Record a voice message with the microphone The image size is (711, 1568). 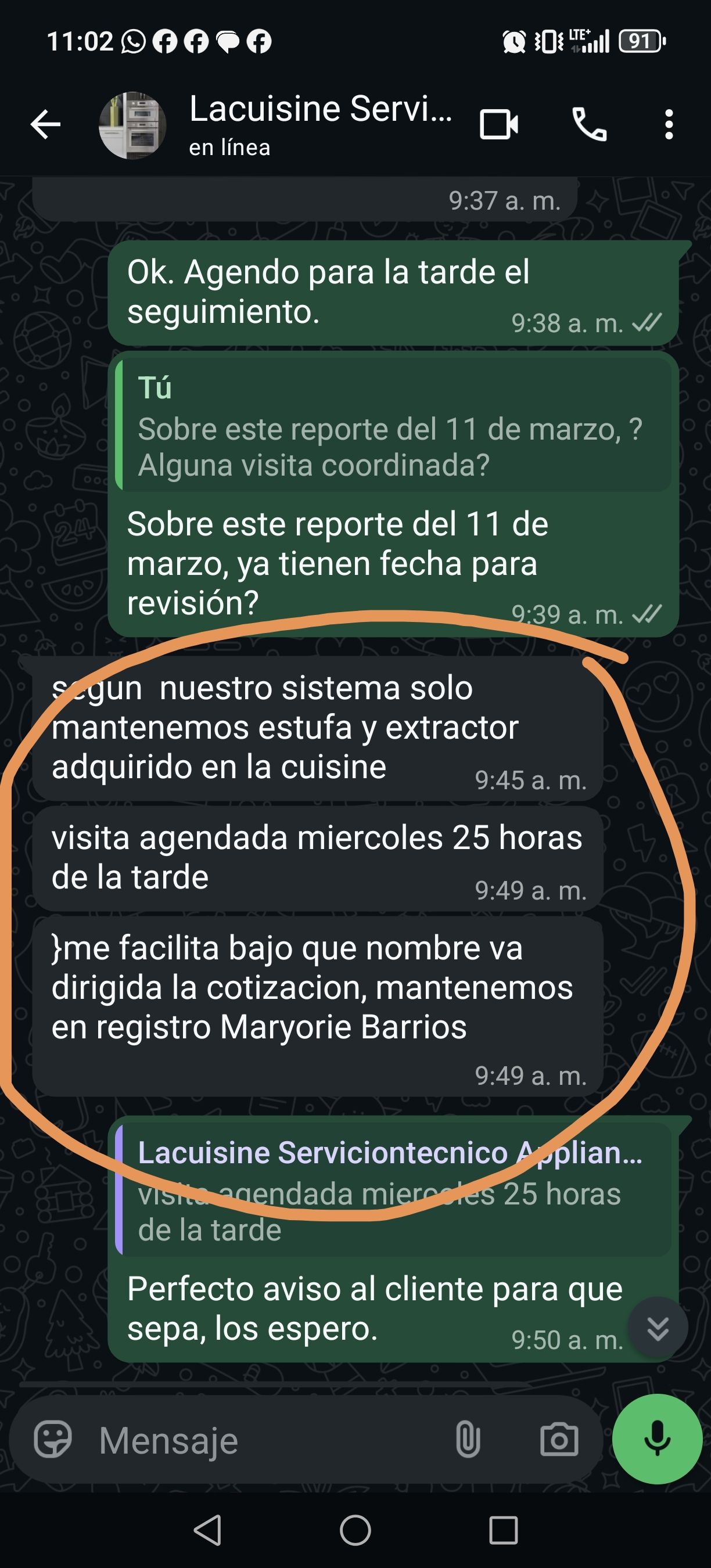pyautogui.click(x=658, y=1439)
